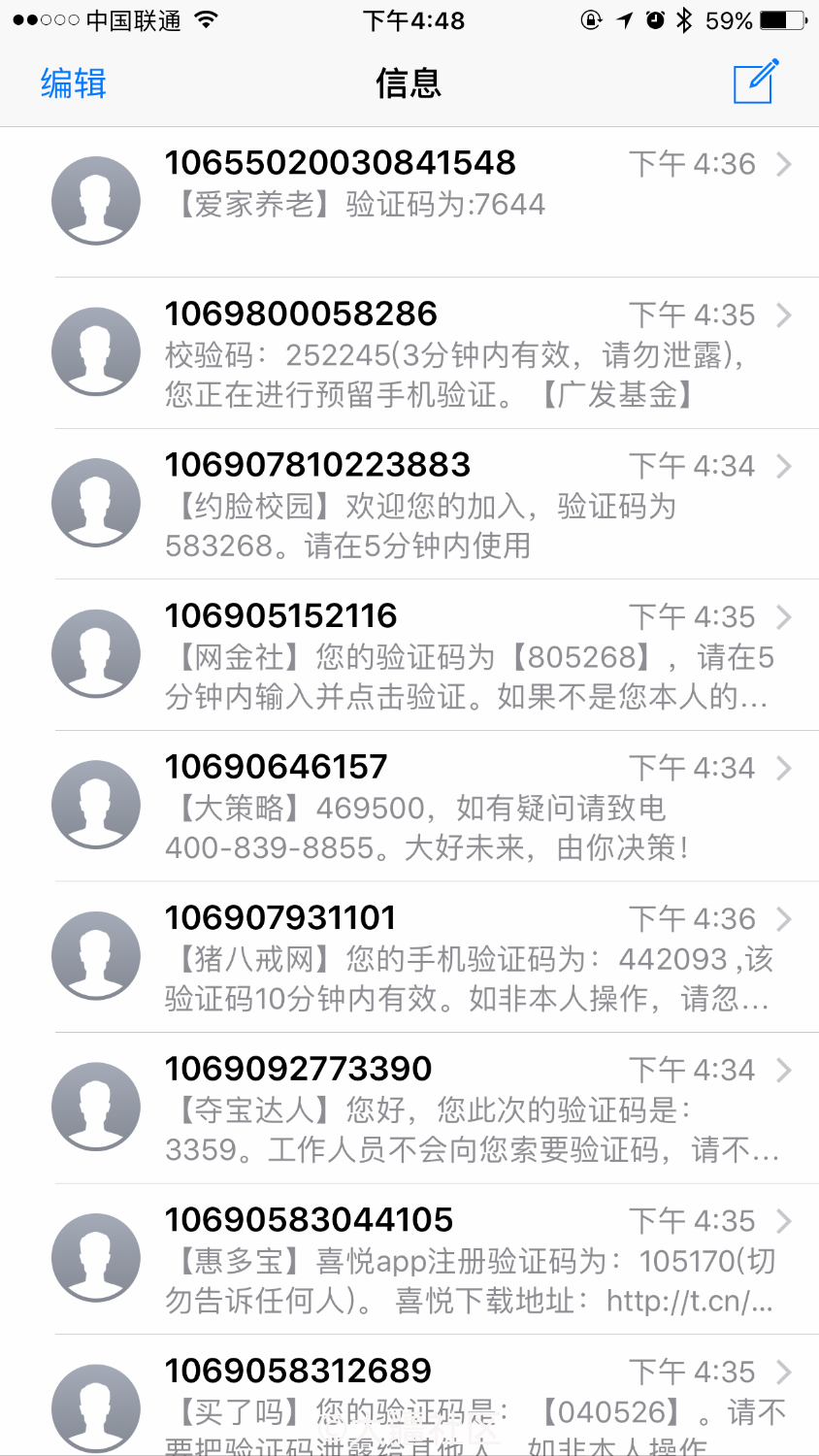
Task: View the 网金社 verification code message
Action: pyautogui.click(x=409, y=655)
